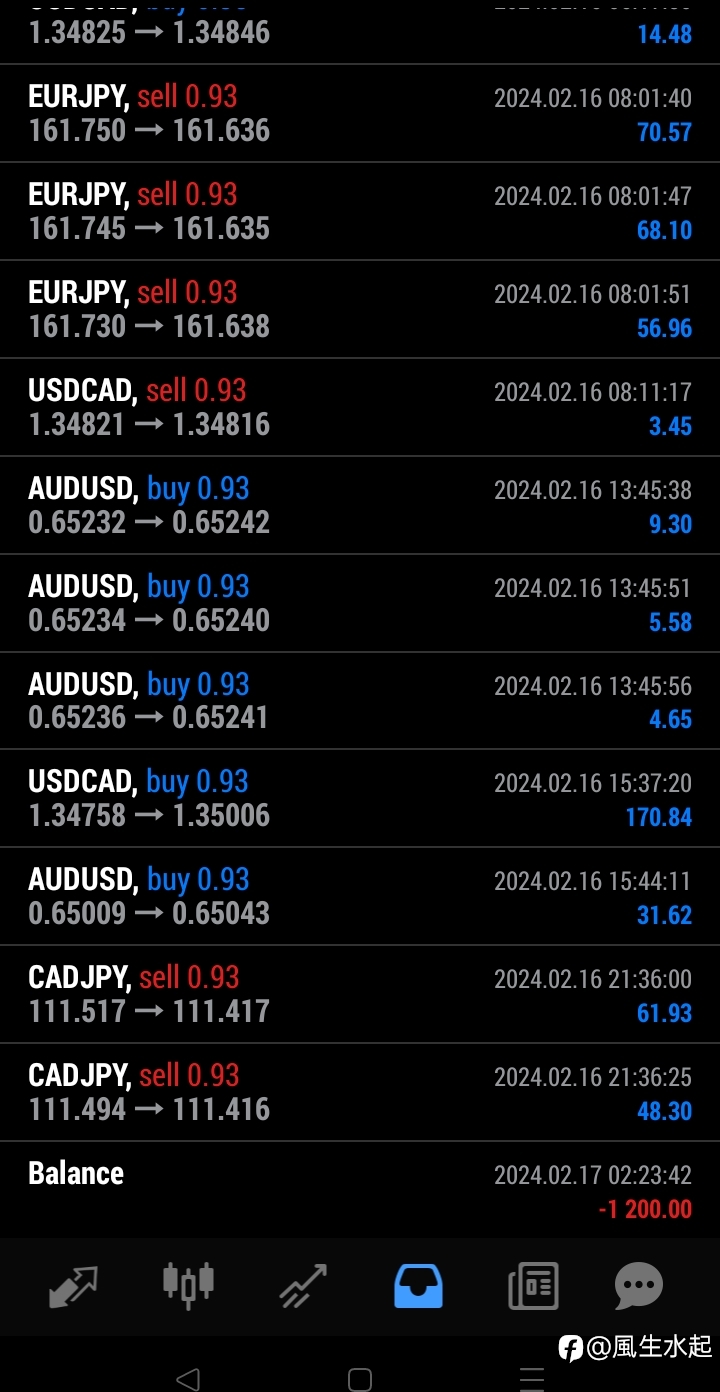
Task: Open the Balance entry of -1 200.00
Action: 360,1190
